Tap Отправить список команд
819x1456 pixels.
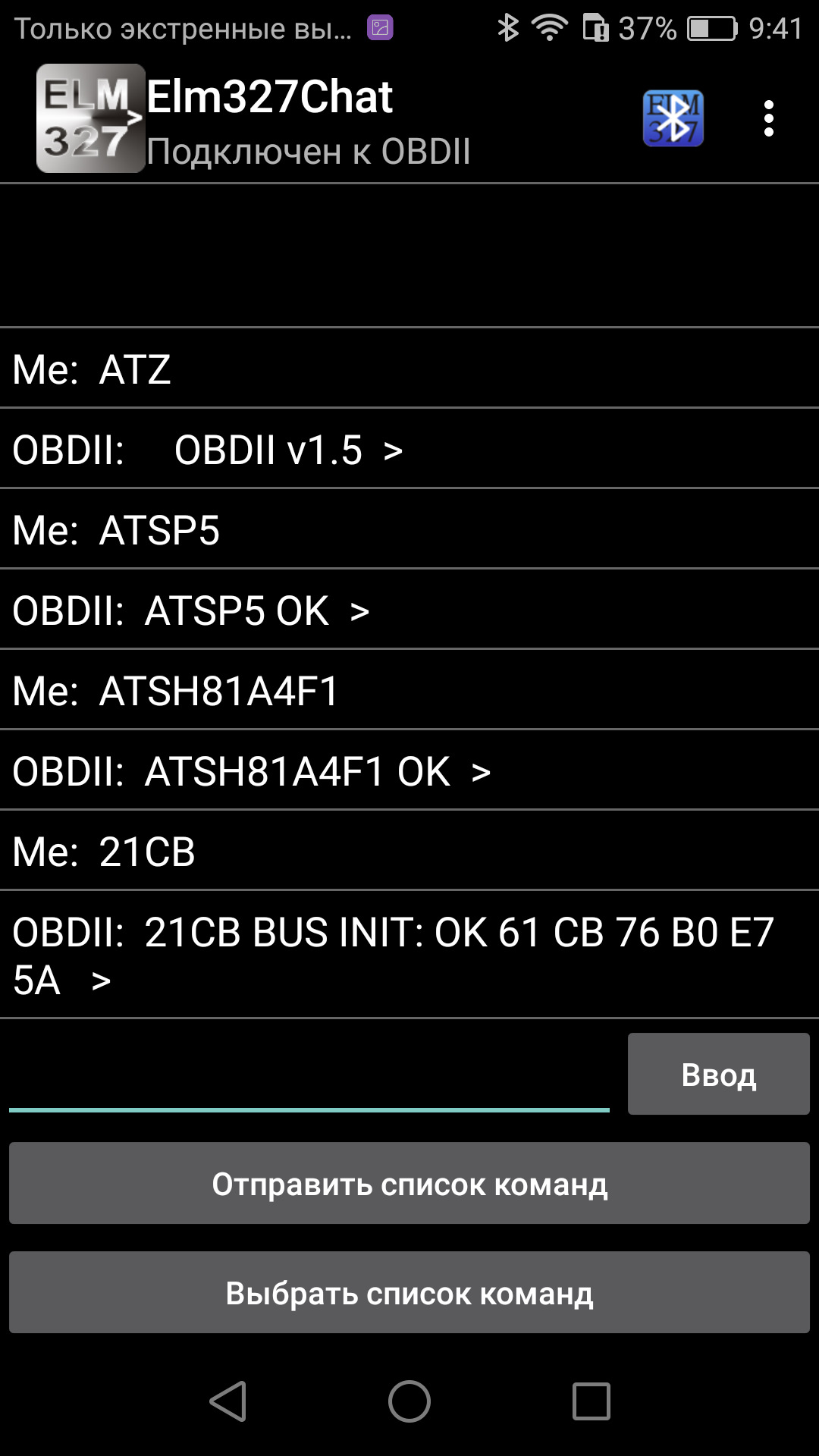[x=409, y=1183]
